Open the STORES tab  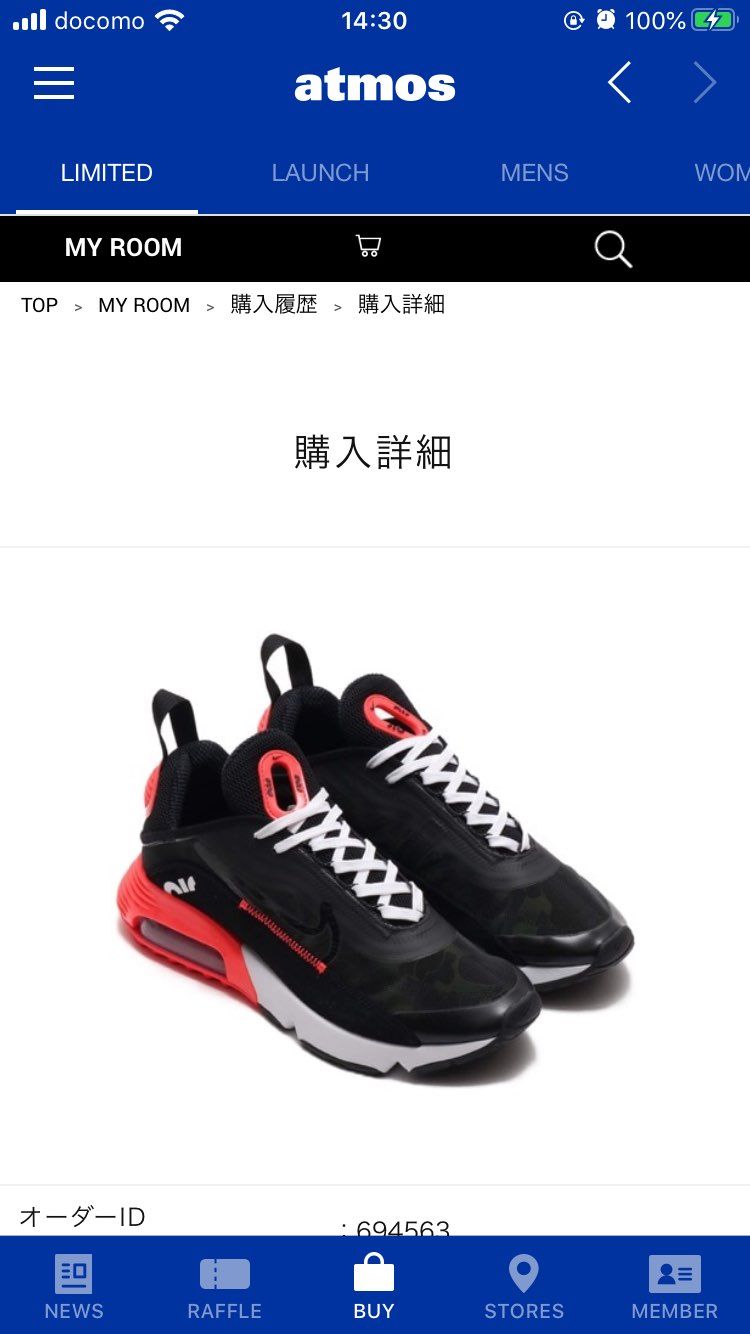524,1286
